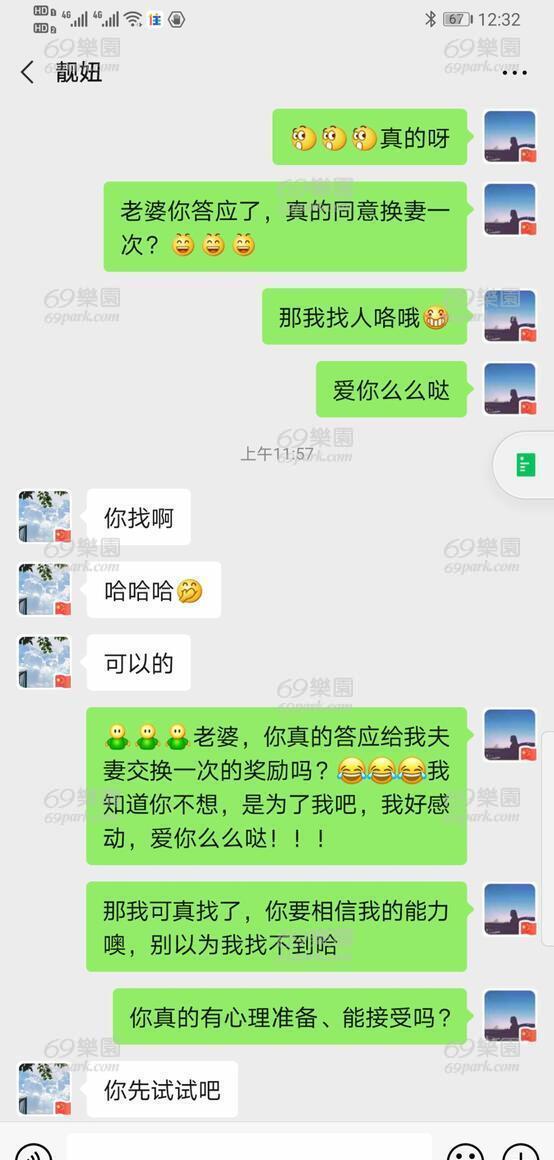The width and height of the screenshot is (554, 1160).
Task: Focus the message text field
Action: click(249, 1148)
